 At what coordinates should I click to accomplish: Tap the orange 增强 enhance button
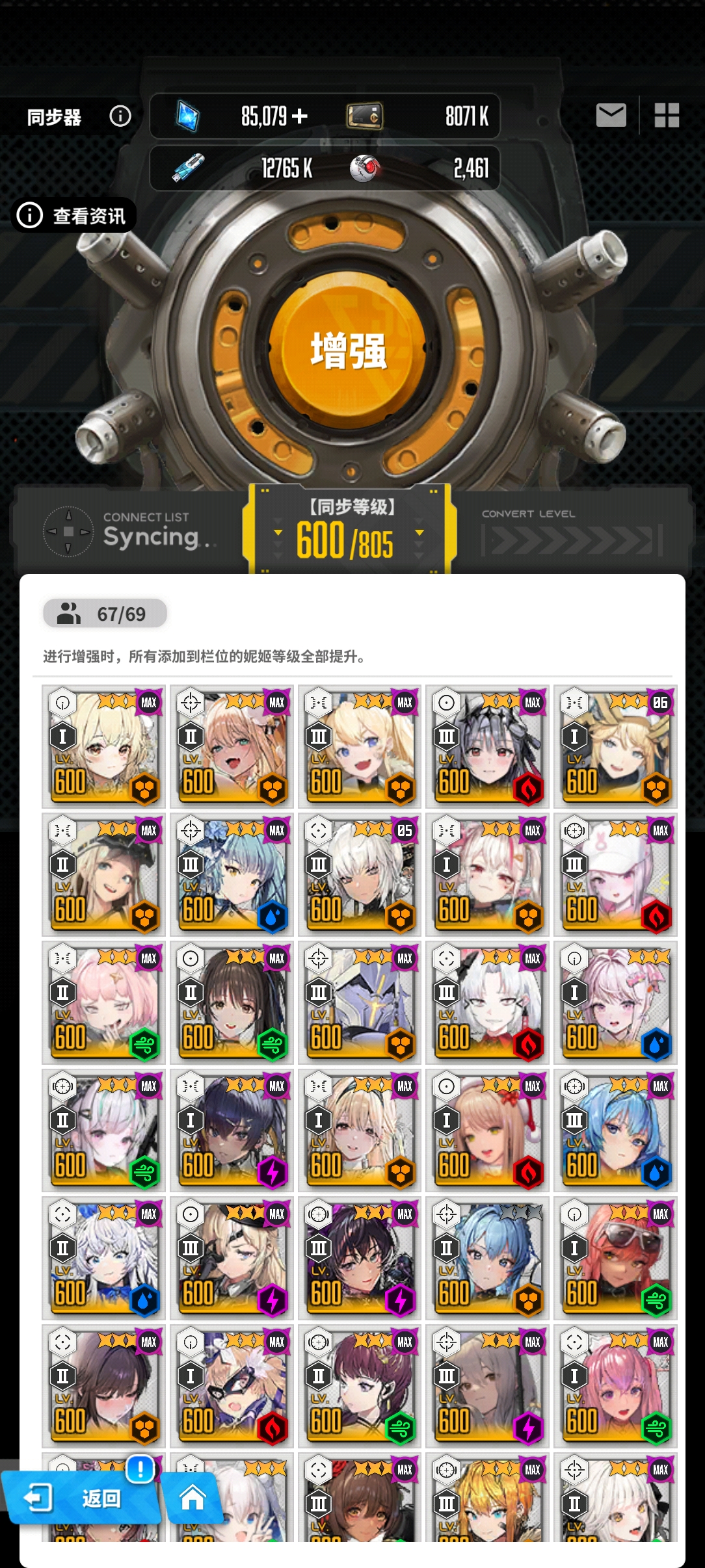pyautogui.click(x=349, y=351)
